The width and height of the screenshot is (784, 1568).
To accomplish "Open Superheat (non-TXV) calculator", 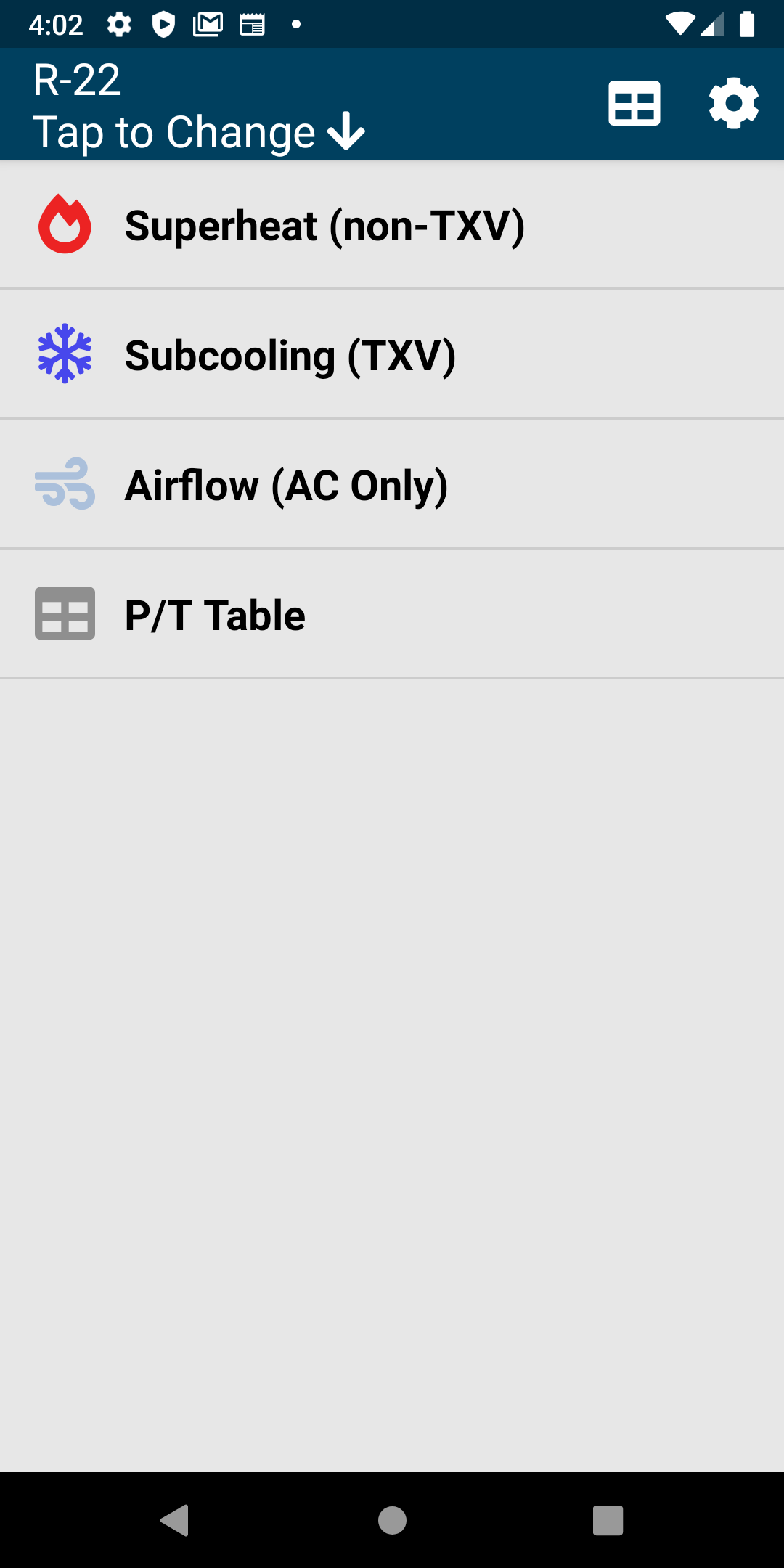I will (392, 224).
